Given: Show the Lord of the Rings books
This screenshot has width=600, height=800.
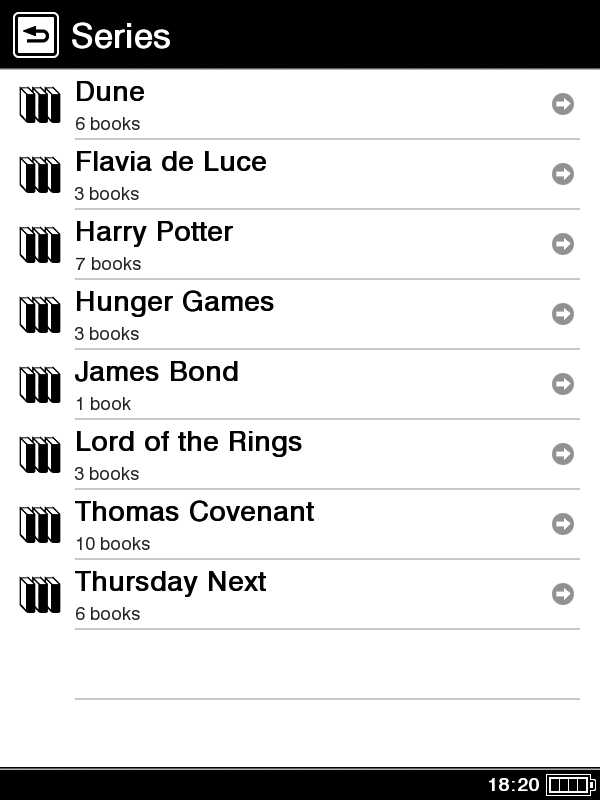Looking at the screenshot, I should click(x=300, y=455).
